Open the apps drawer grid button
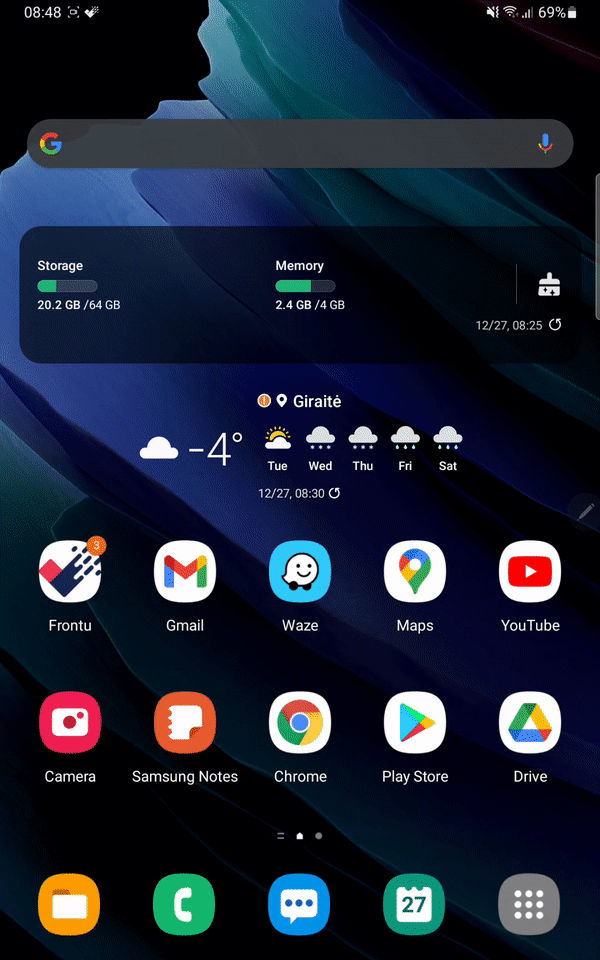The image size is (600, 960). point(530,904)
